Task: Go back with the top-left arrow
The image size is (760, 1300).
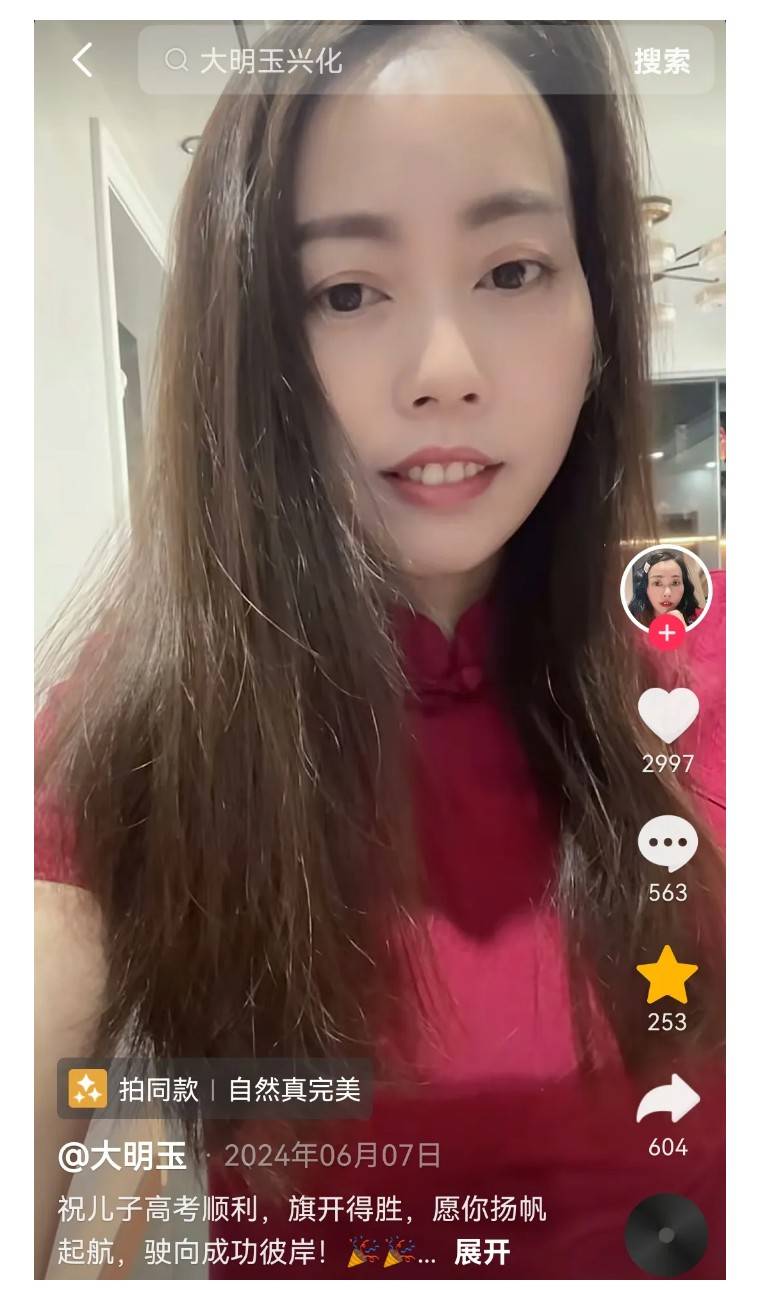Action: click(x=82, y=60)
